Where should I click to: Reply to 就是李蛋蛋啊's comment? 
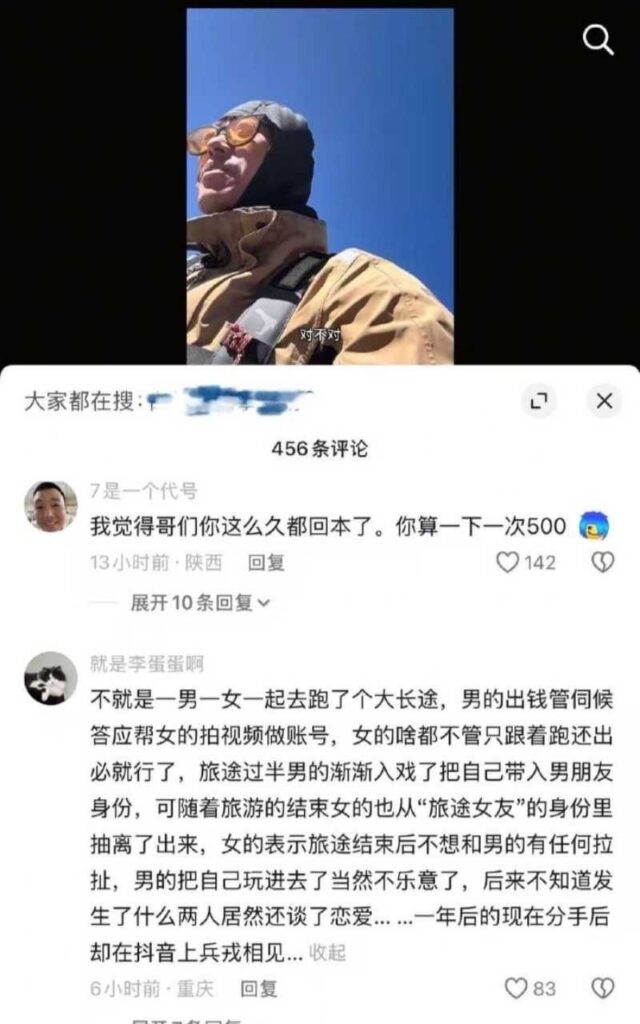(259, 989)
